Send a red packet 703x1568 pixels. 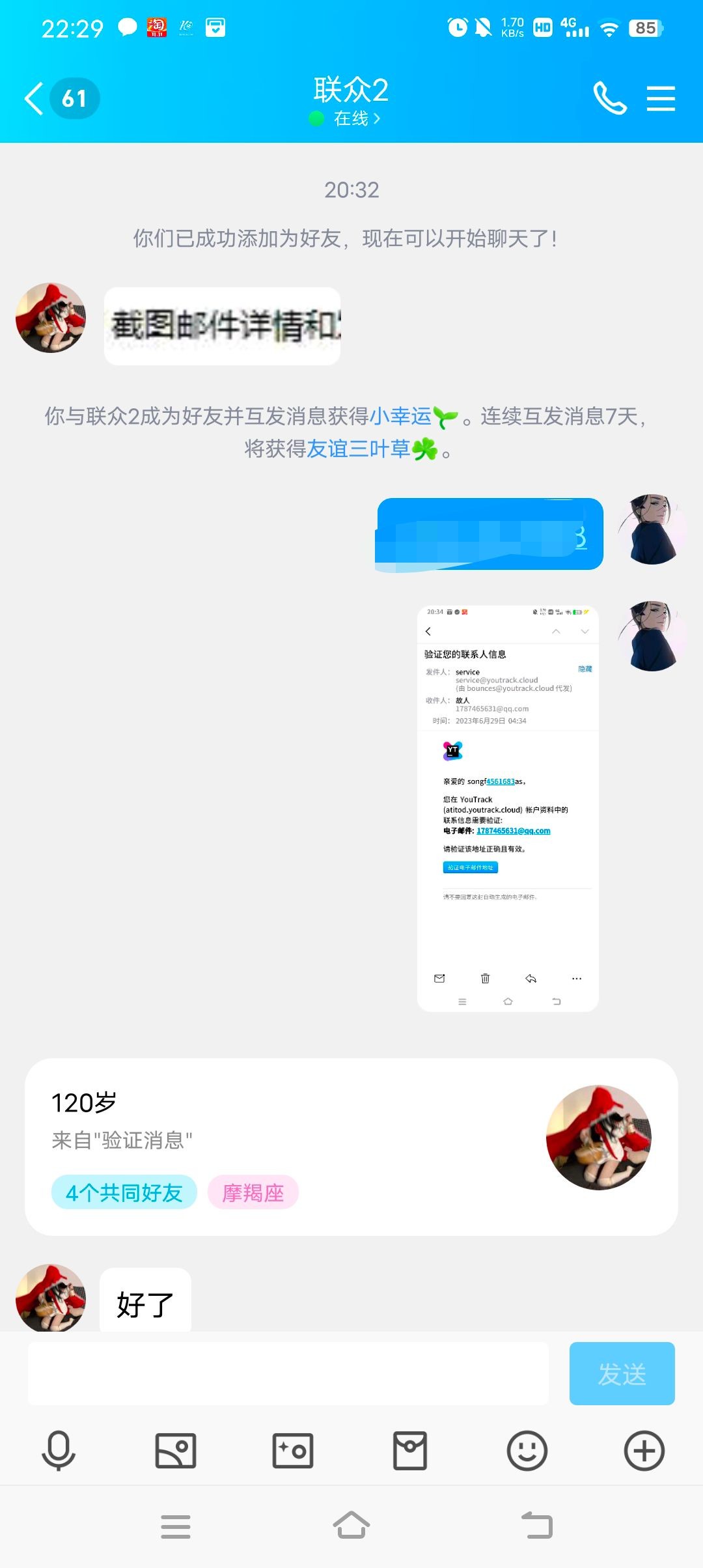410,1451
